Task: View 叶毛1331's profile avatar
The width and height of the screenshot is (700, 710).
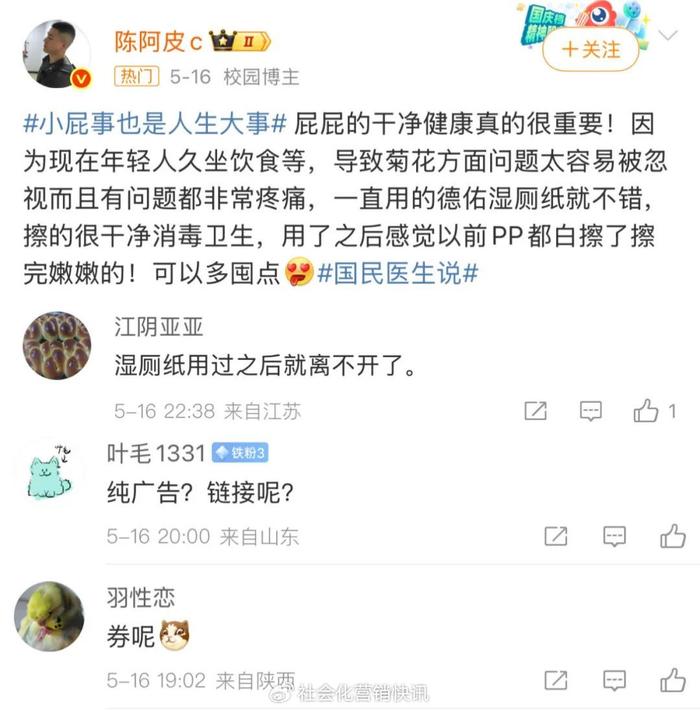Action: tap(50, 472)
